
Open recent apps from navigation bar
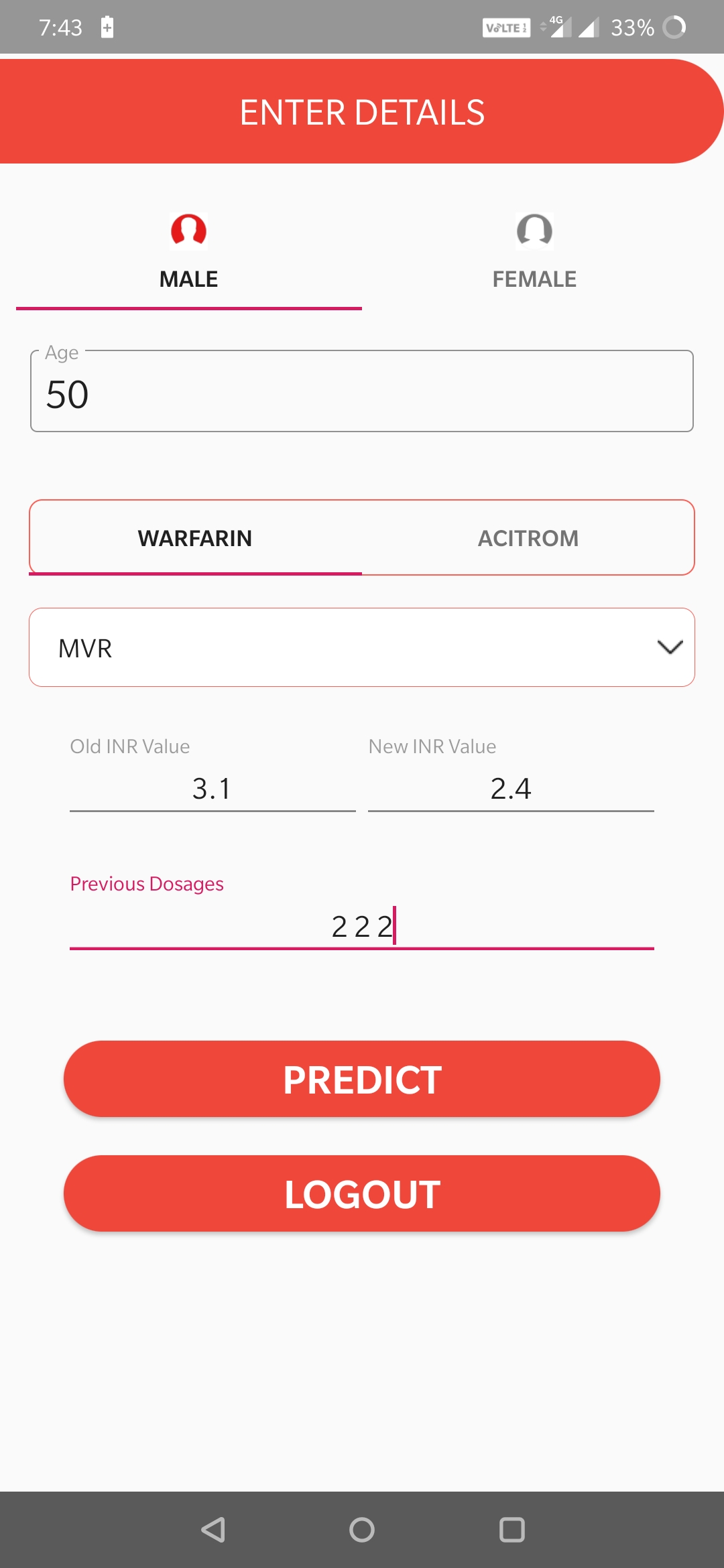pos(511,1530)
